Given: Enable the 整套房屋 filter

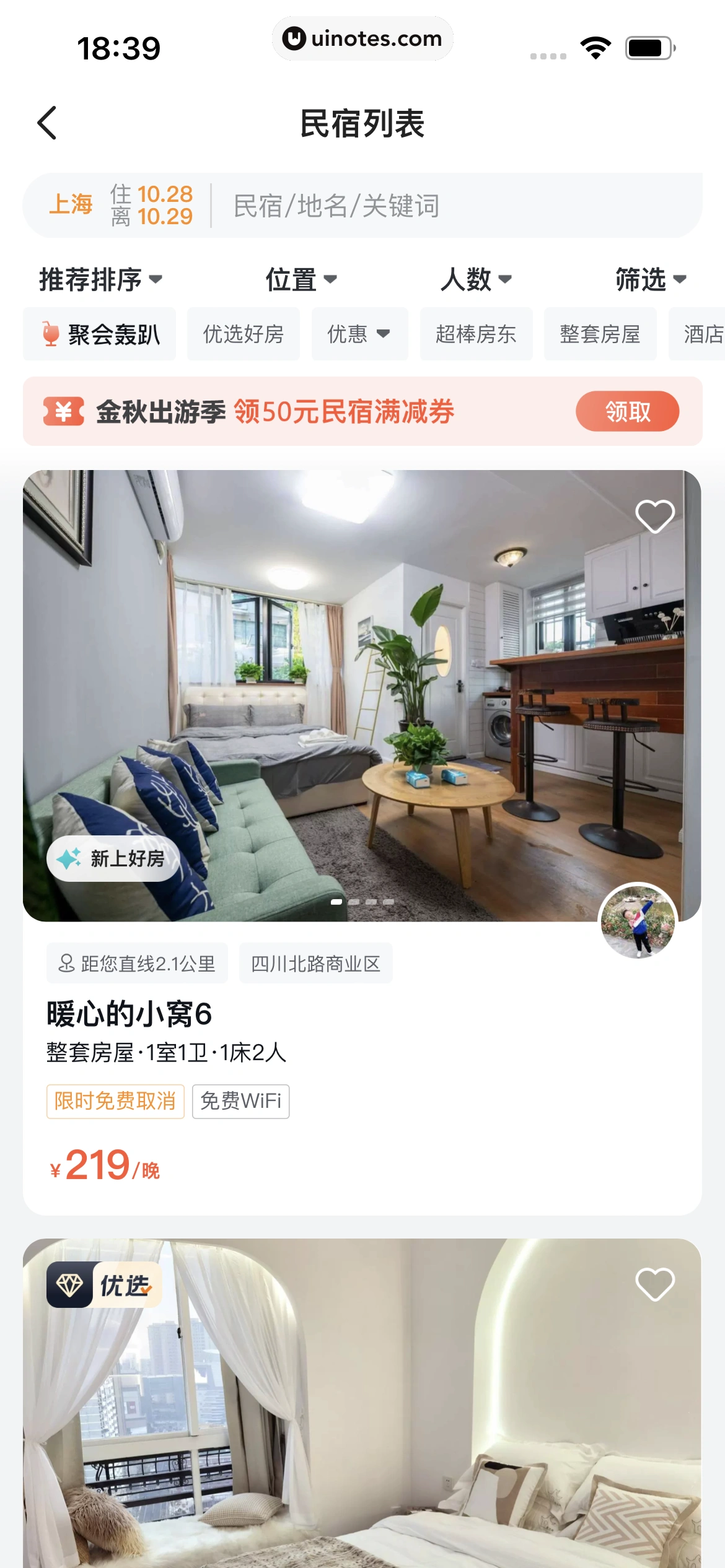Looking at the screenshot, I should point(599,334).
